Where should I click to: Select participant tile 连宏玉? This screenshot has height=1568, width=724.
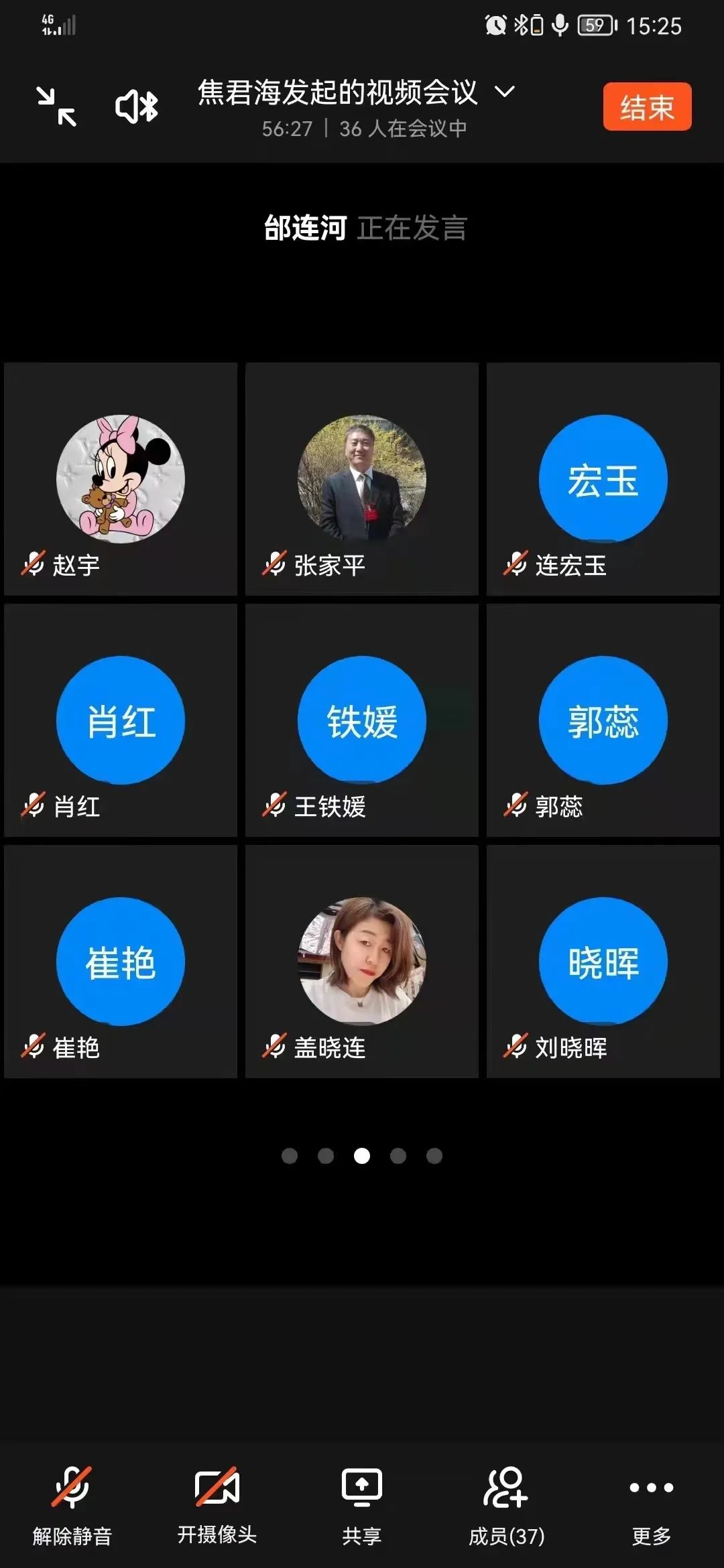603,479
